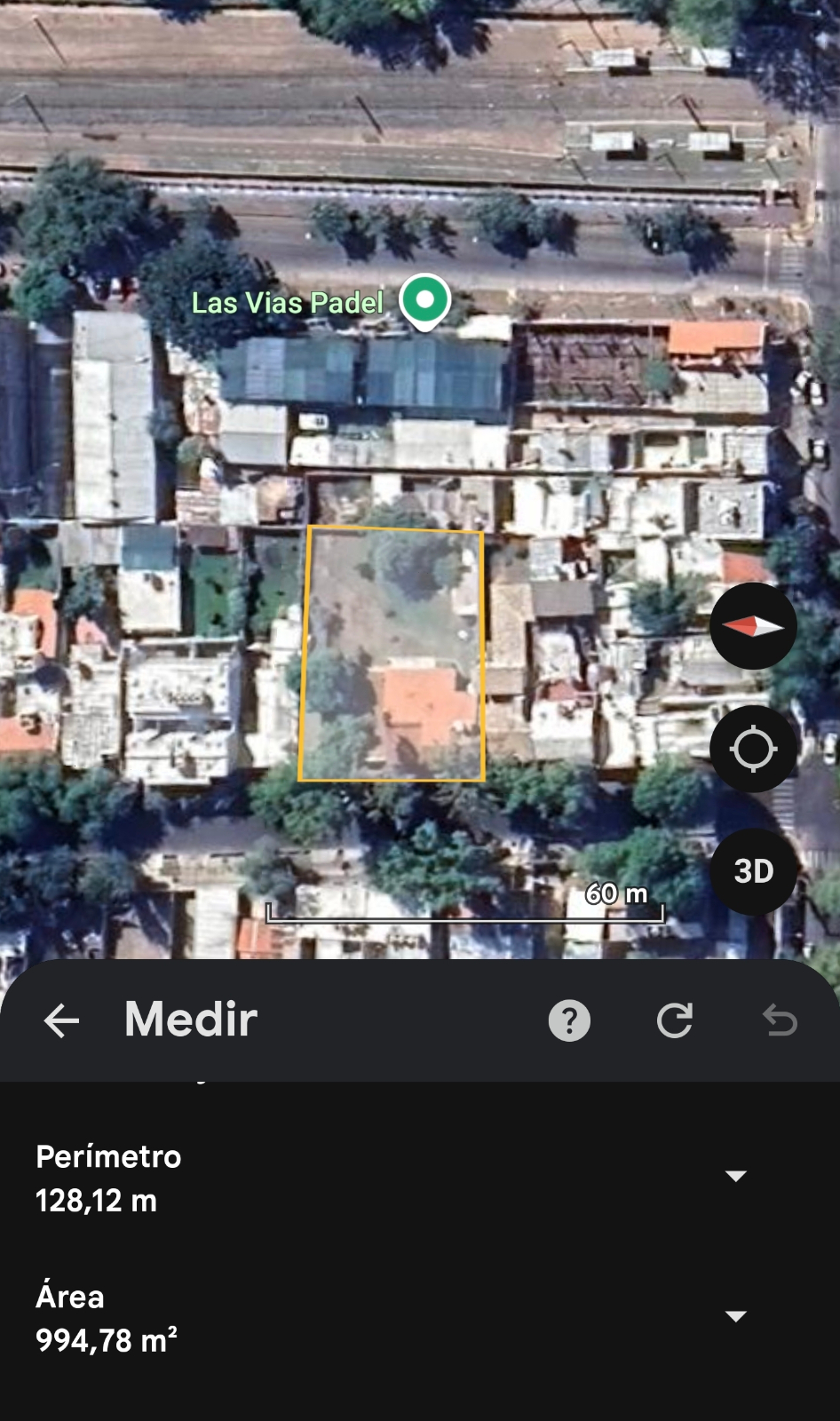Image resolution: width=840 pixels, height=1421 pixels.
Task: Select the my-location crosshair icon
Action: point(752,749)
